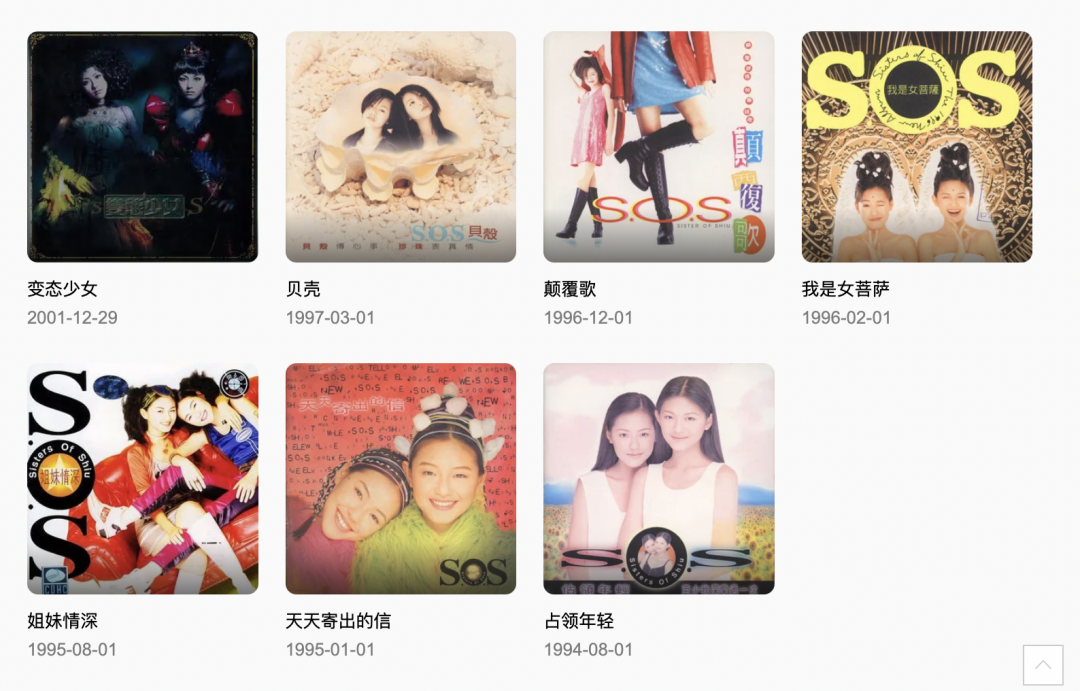Open the album 天天寄出的信
The image size is (1080, 691).
coord(400,478)
